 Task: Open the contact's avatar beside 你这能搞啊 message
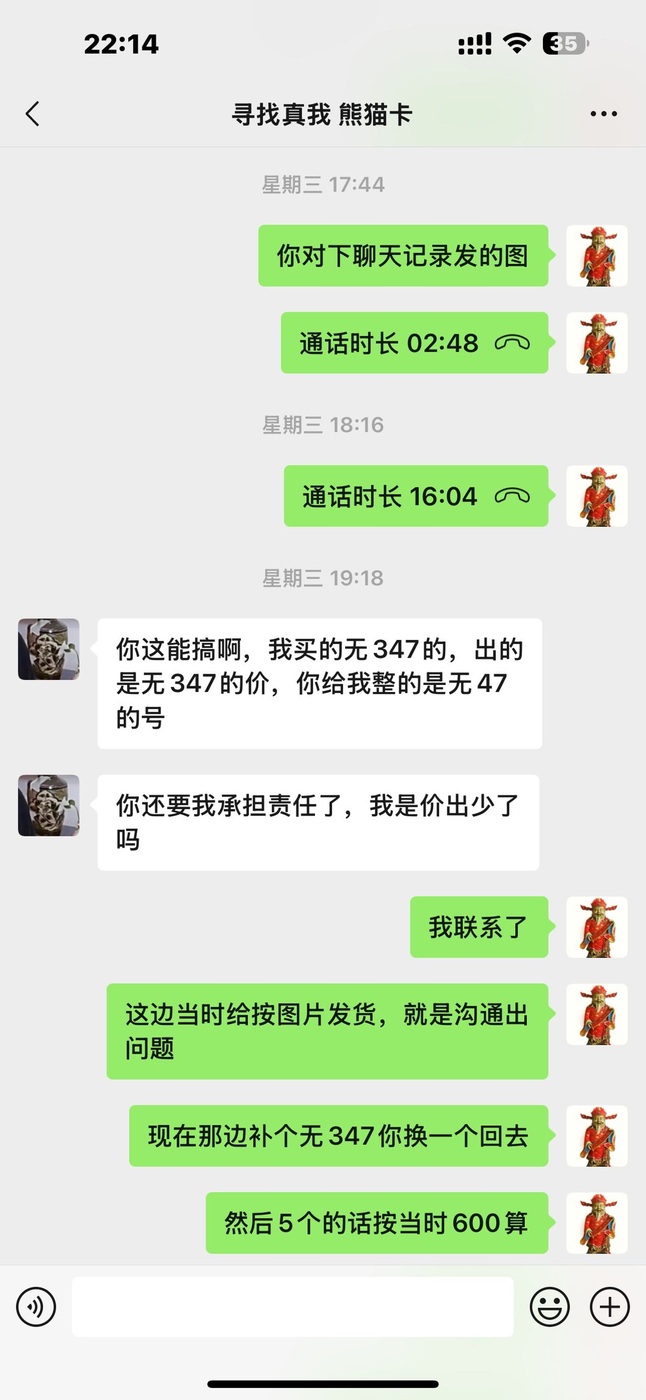pyautogui.click(x=48, y=649)
